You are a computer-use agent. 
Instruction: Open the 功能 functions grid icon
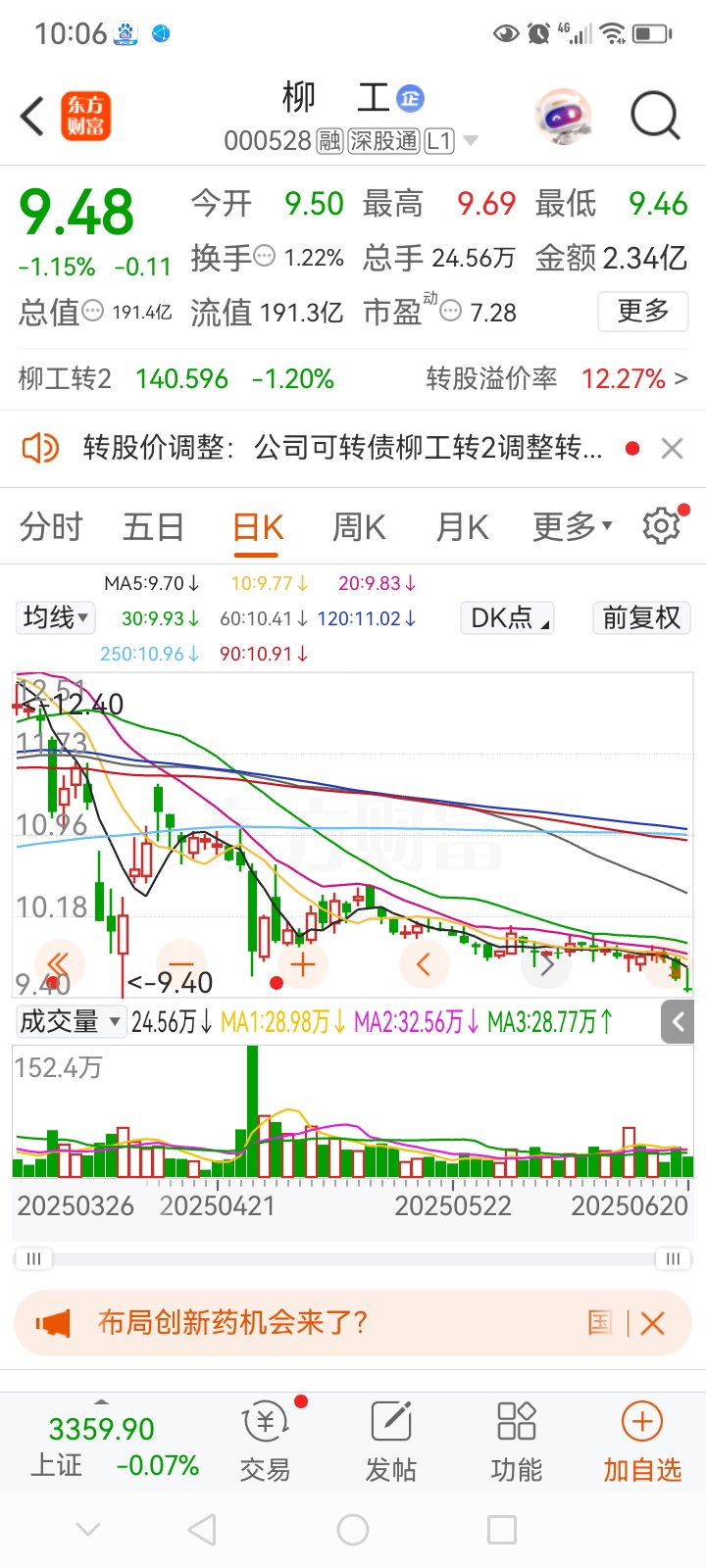[x=515, y=1441]
